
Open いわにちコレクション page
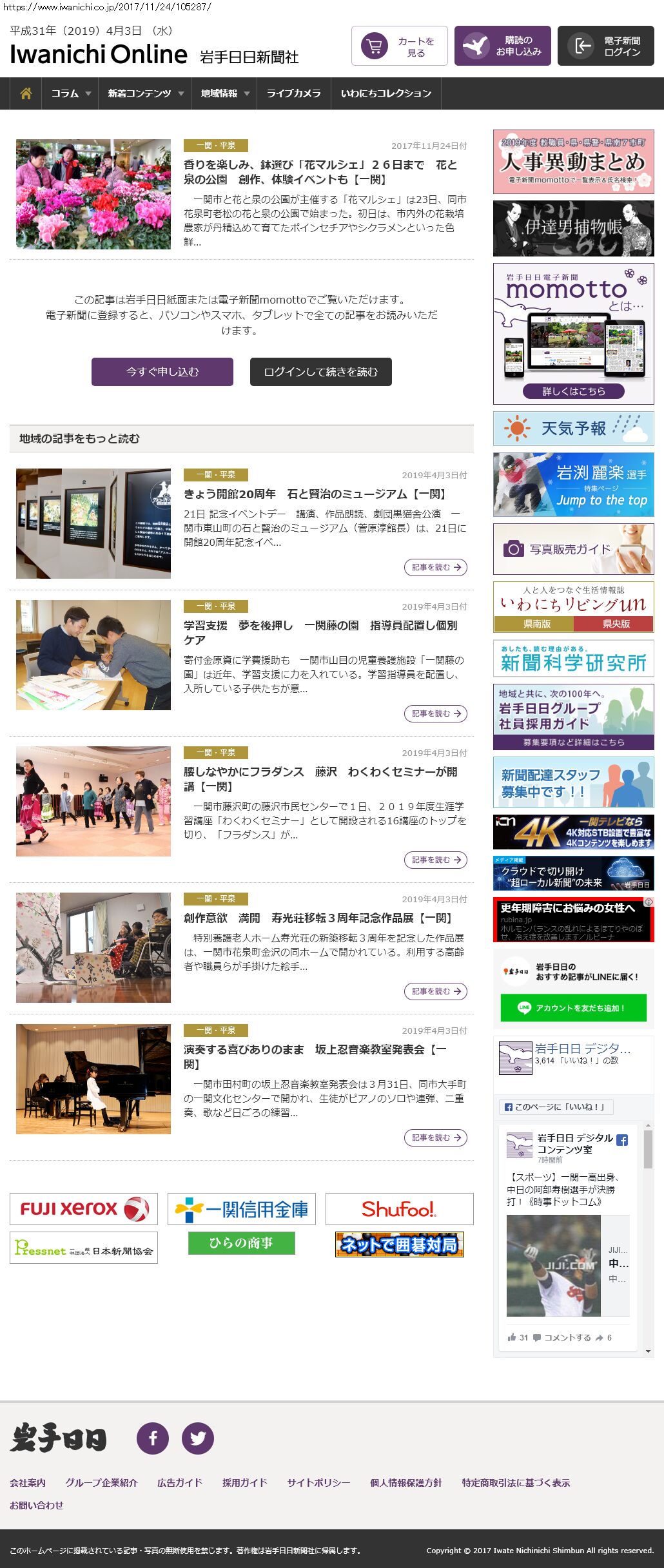[x=386, y=93]
